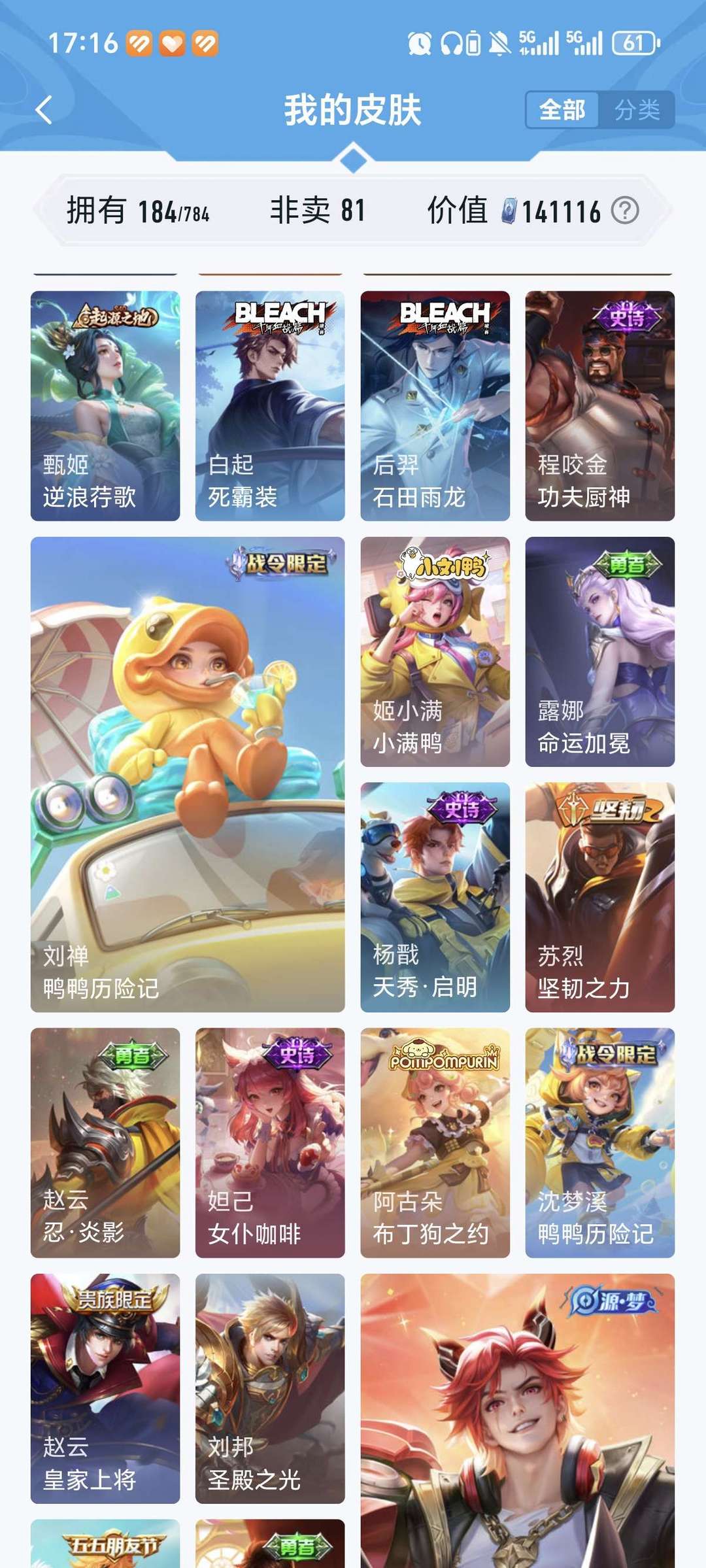This screenshot has height=1568, width=706.
Task: Open 杨戬 天秀·启明 skin
Action: pyautogui.click(x=435, y=897)
